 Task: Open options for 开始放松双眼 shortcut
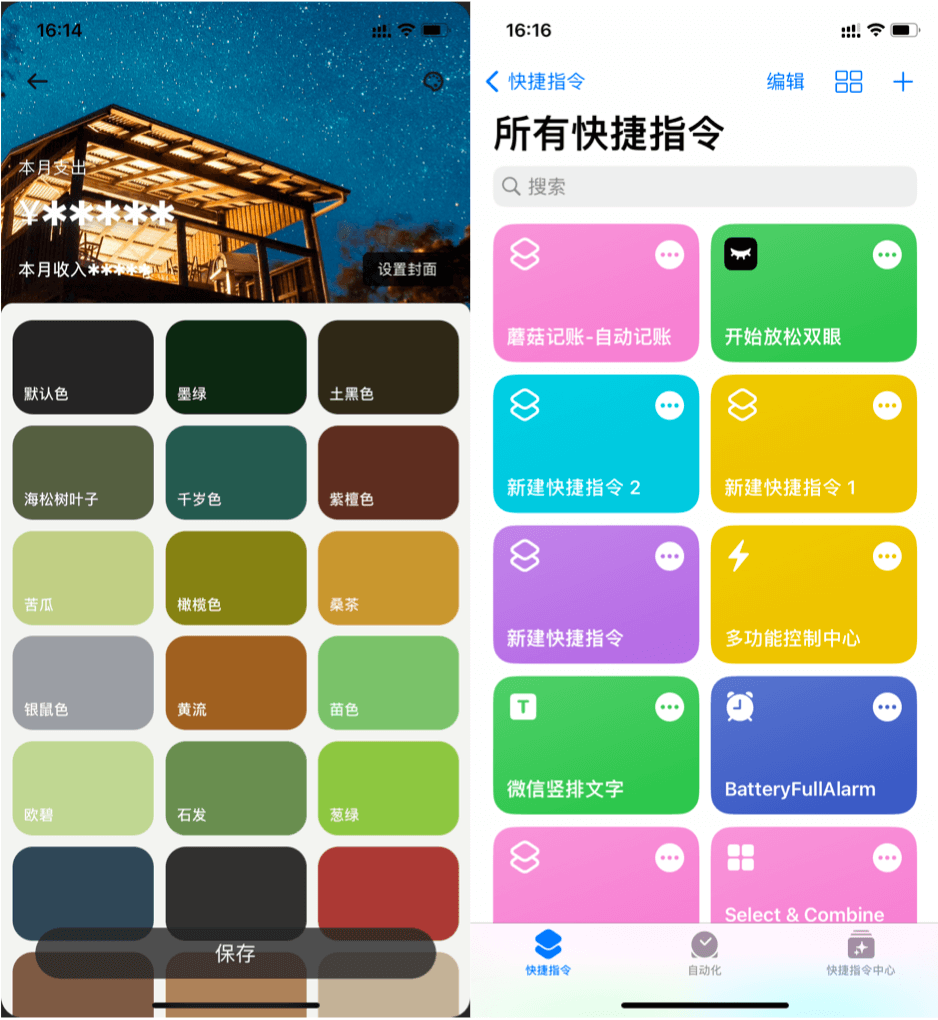click(x=886, y=255)
